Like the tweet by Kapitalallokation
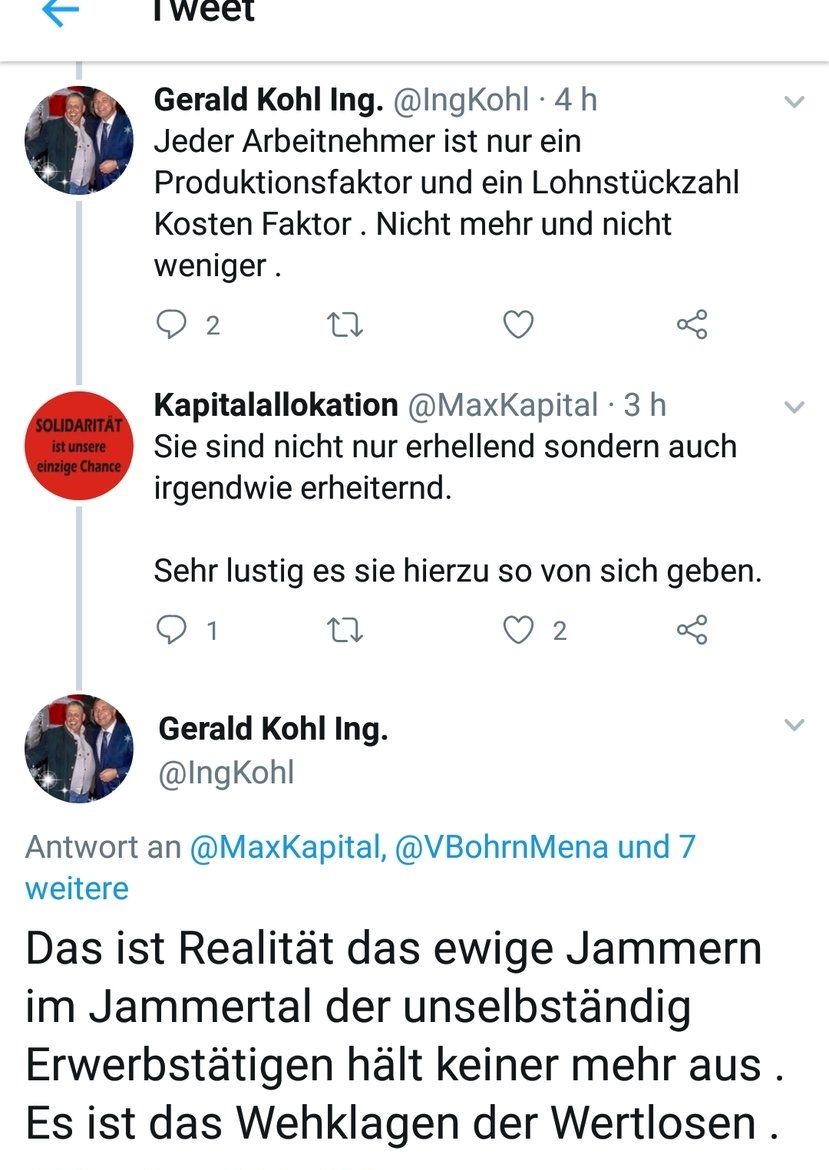The image size is (829, 1170). coord(518,630)
